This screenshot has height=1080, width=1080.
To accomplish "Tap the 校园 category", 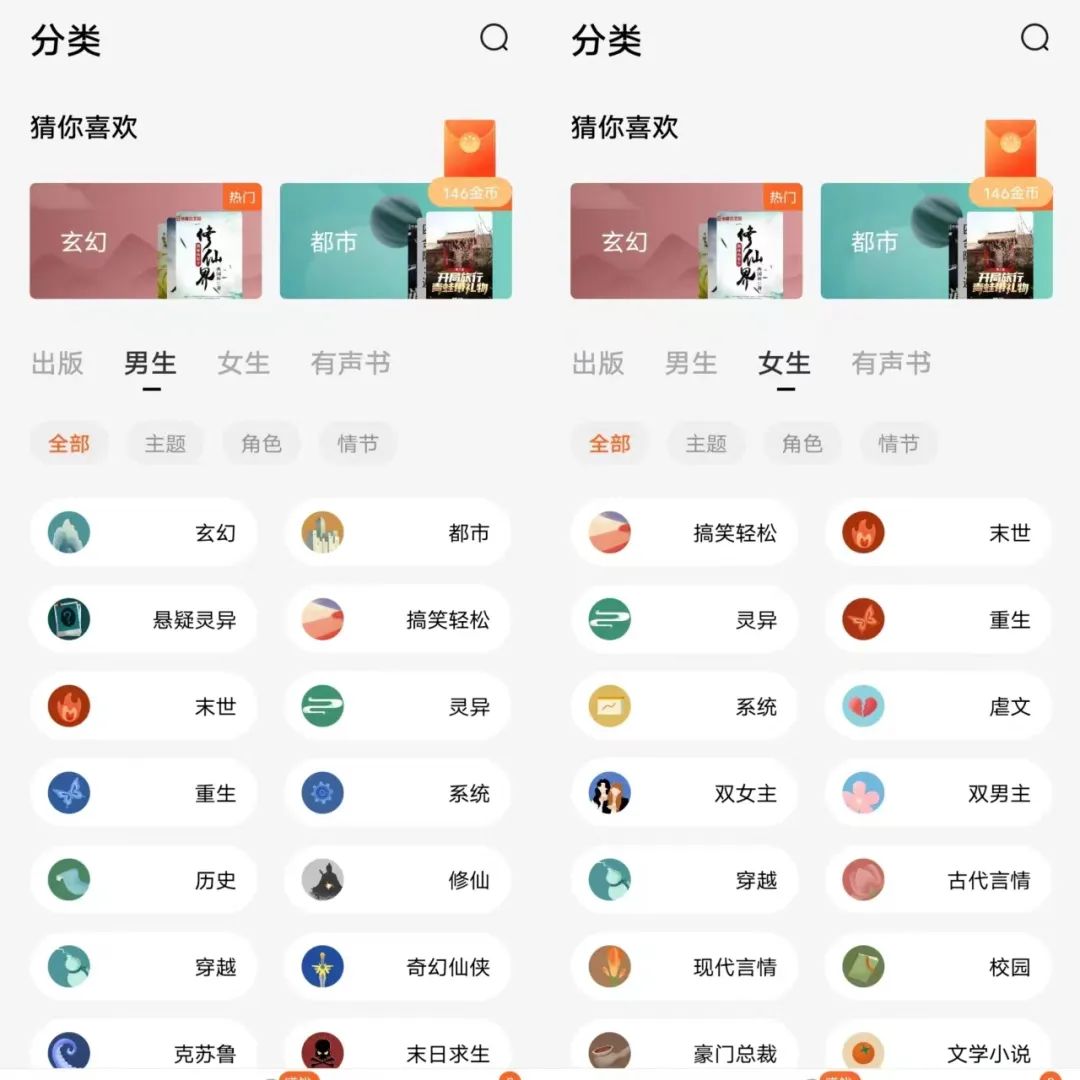I will point(937,967).
